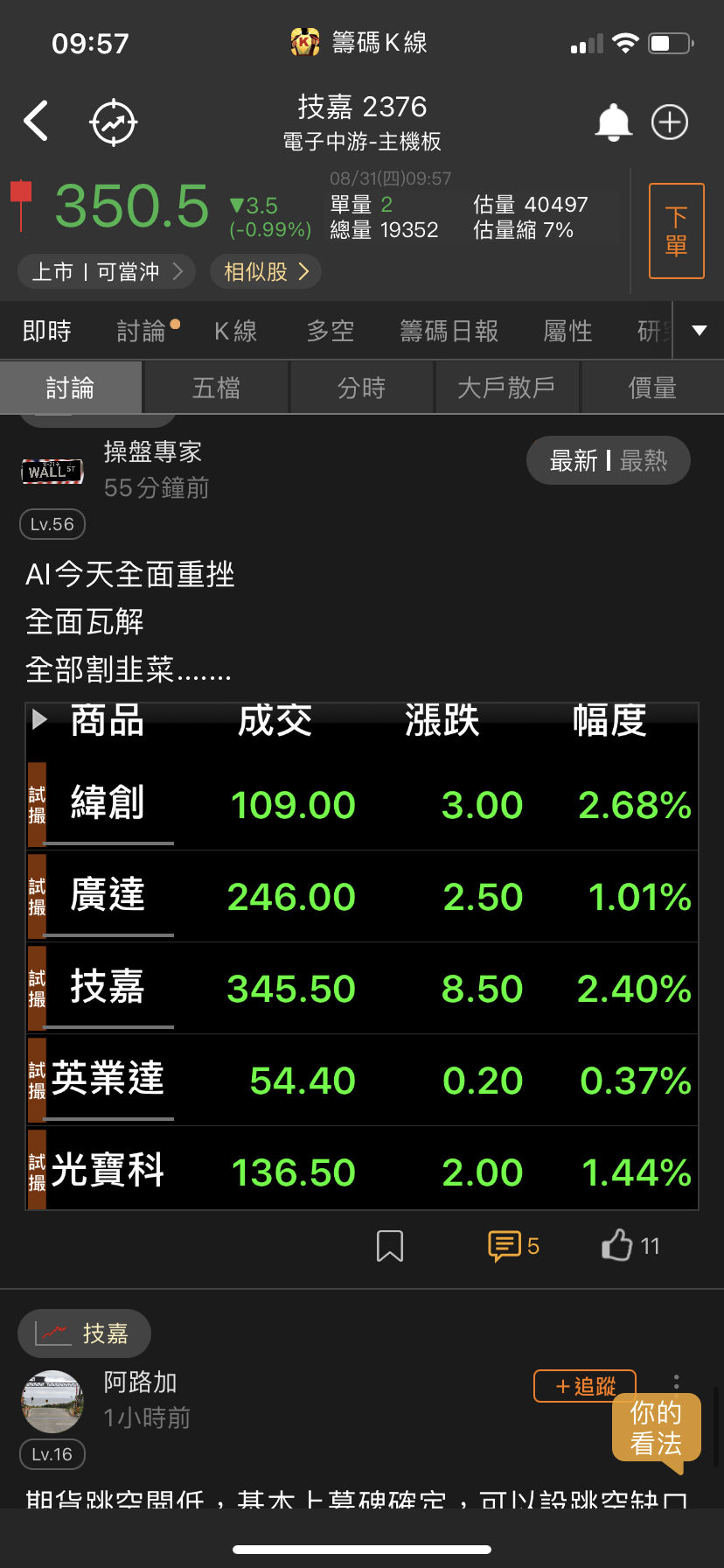The image size is (724, 1568).
Task: Post your view via 你的看法
Action: pyautogui.click(x=656, y=1427)
